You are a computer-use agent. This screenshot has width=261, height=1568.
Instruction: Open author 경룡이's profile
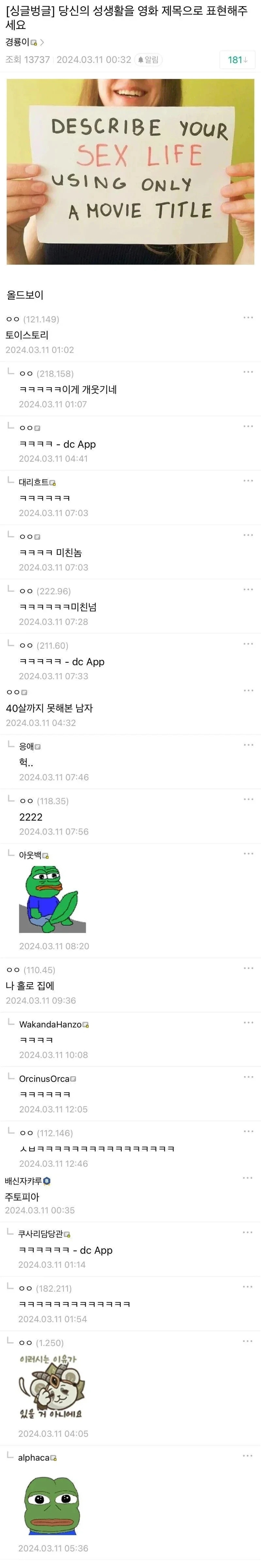pos(24,42)
